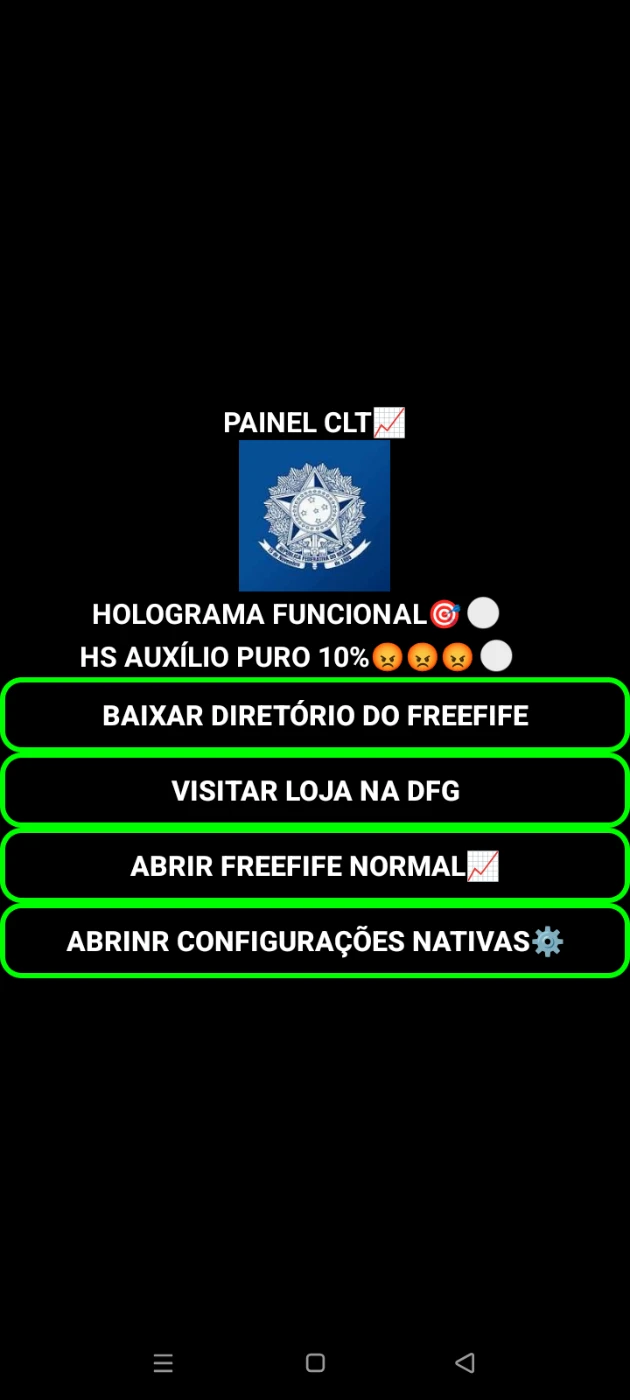Go back with system back button
Screen dimensions: 630x1400
[x=464, y=1363]
